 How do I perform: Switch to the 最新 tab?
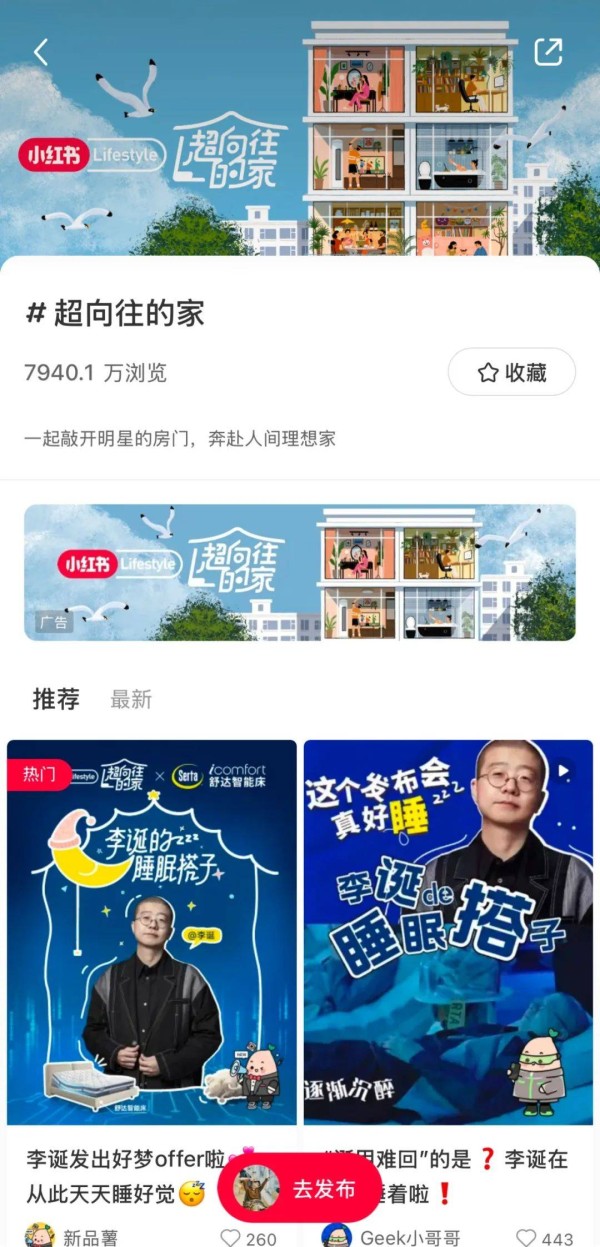point(131,700)
